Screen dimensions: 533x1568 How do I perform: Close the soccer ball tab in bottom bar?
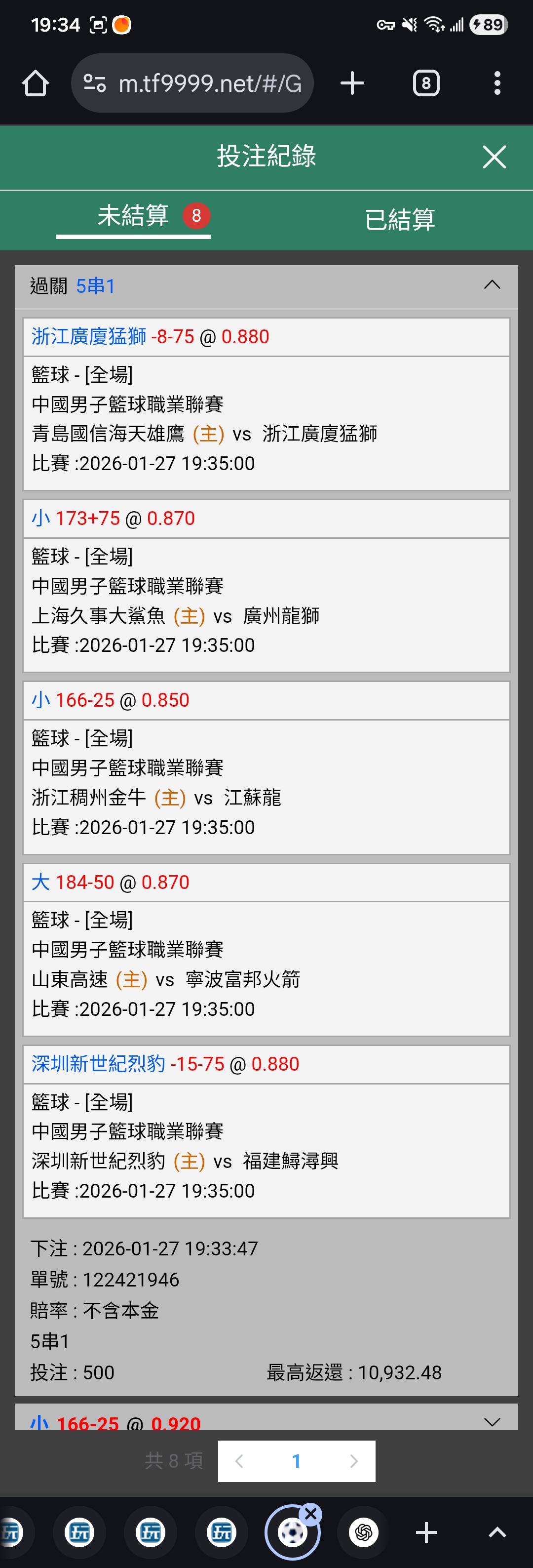(311, 1514)
